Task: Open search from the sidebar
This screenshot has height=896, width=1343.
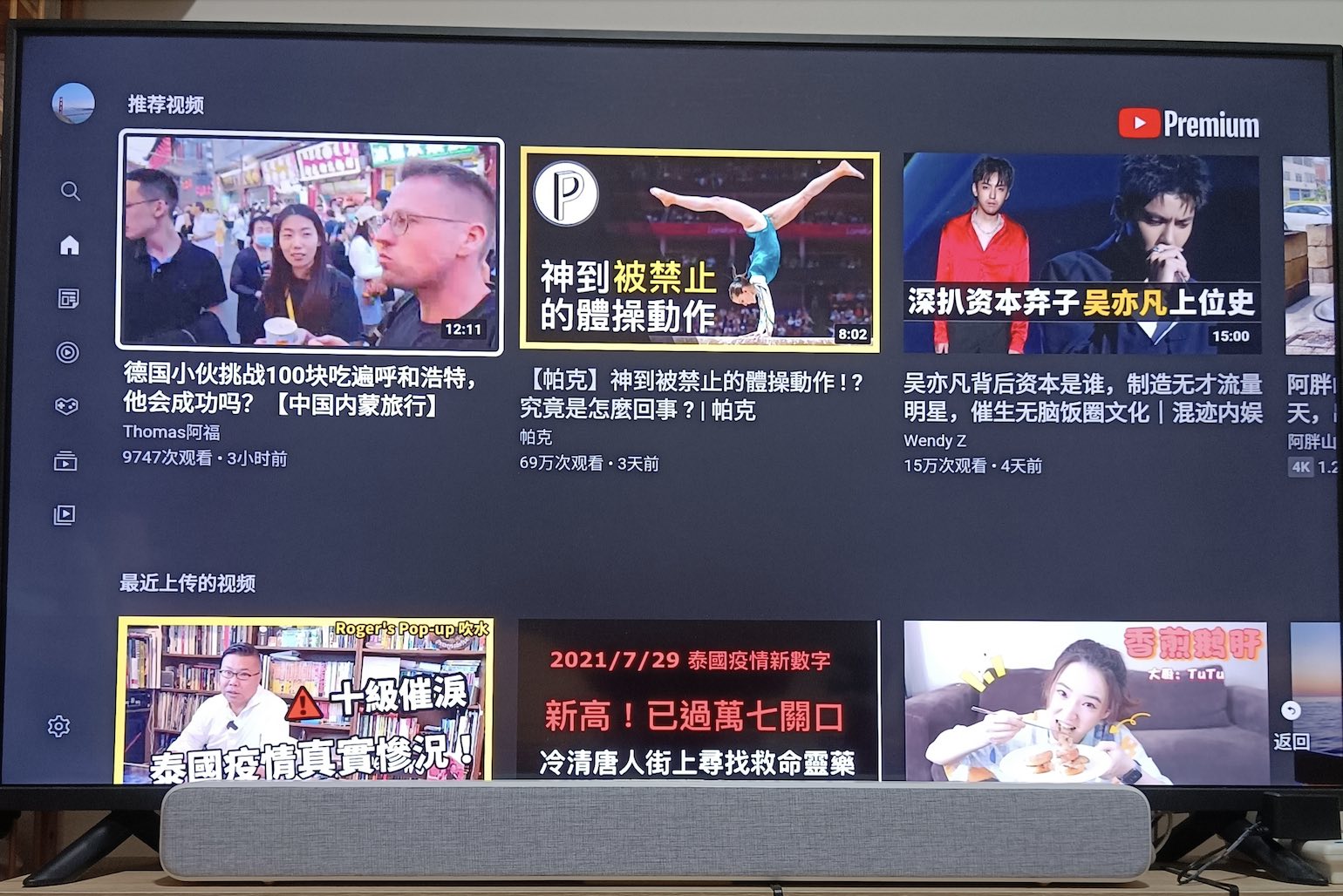Action: 71,191
